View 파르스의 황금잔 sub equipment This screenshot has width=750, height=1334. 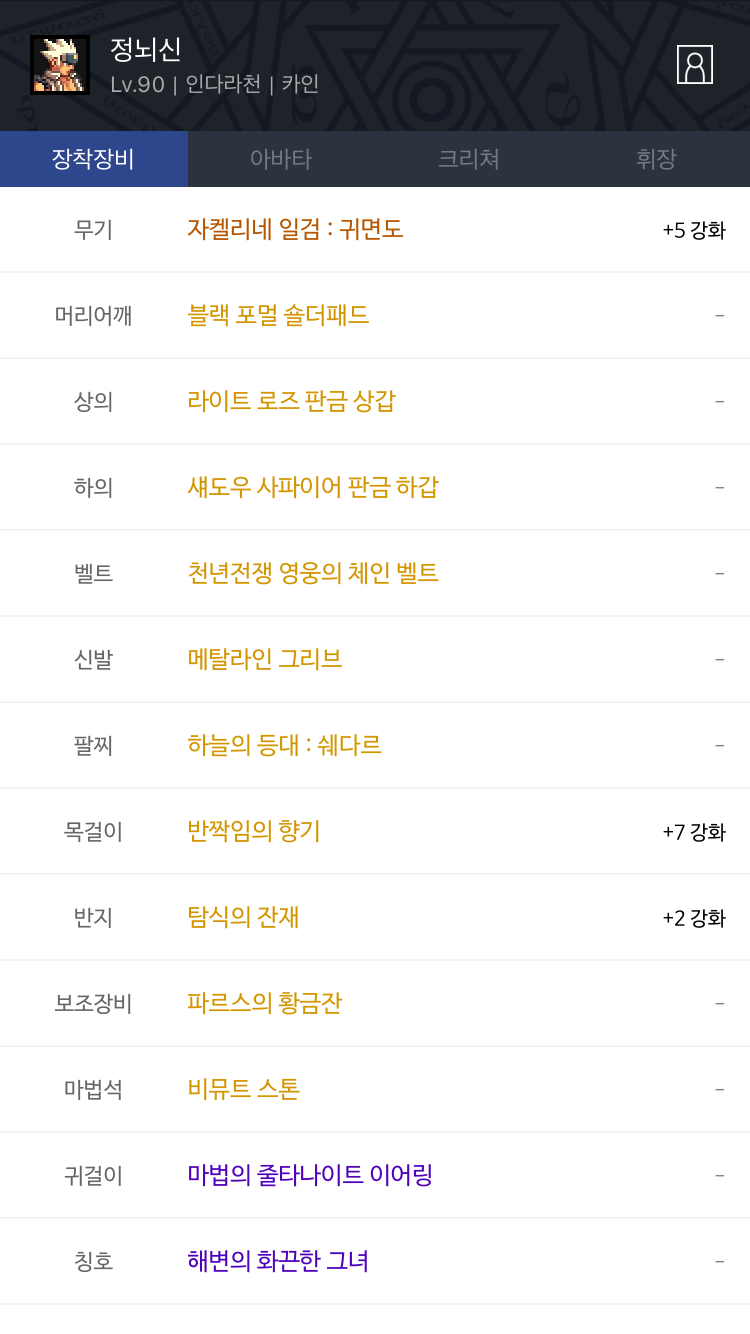[265, 1003]
